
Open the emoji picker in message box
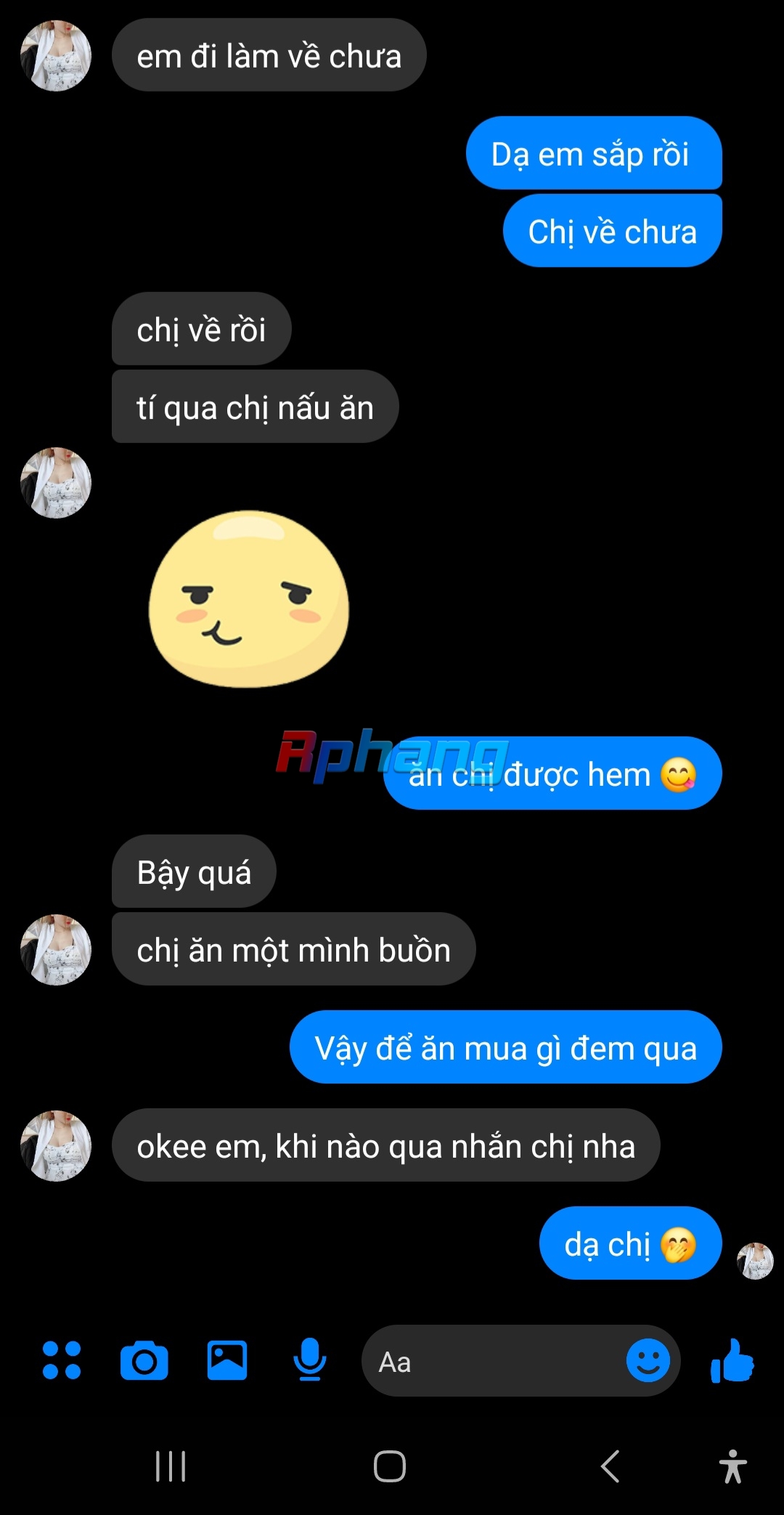point(648,1360)
